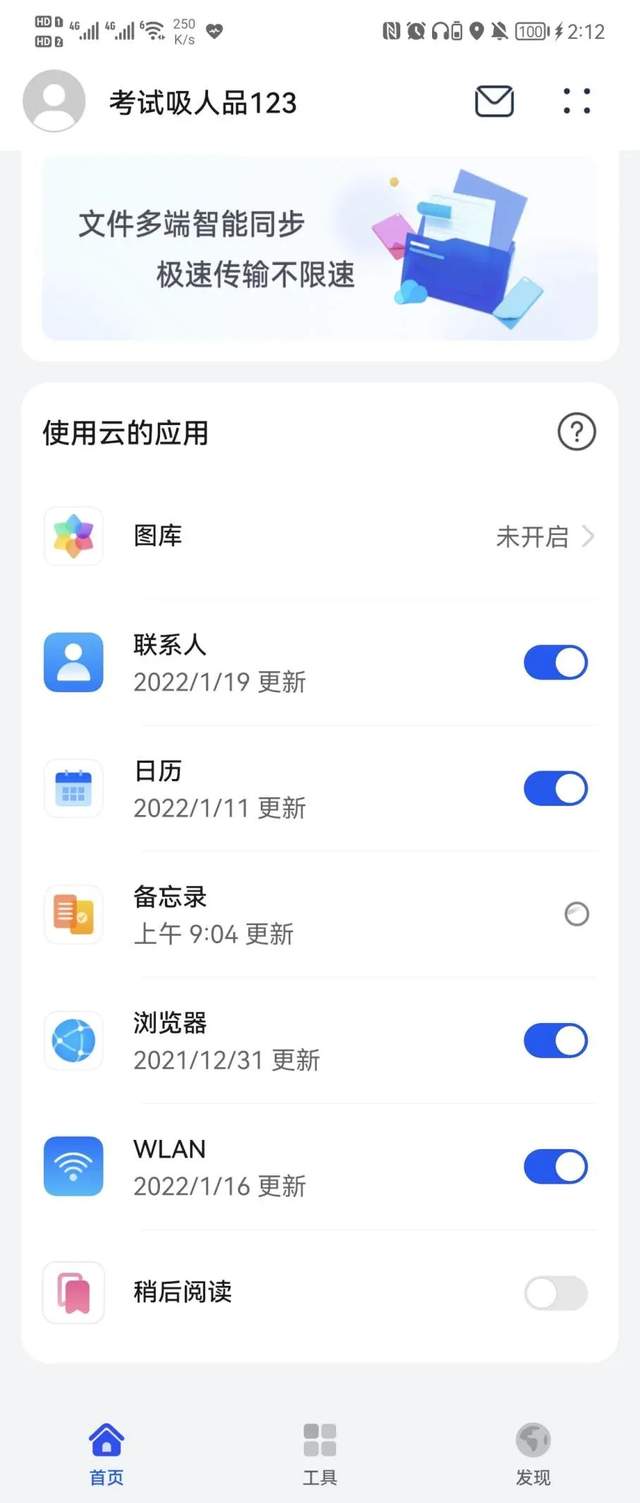
Task: Switch off 浏览器 cloud sync
Action: tap(555, 1041)
